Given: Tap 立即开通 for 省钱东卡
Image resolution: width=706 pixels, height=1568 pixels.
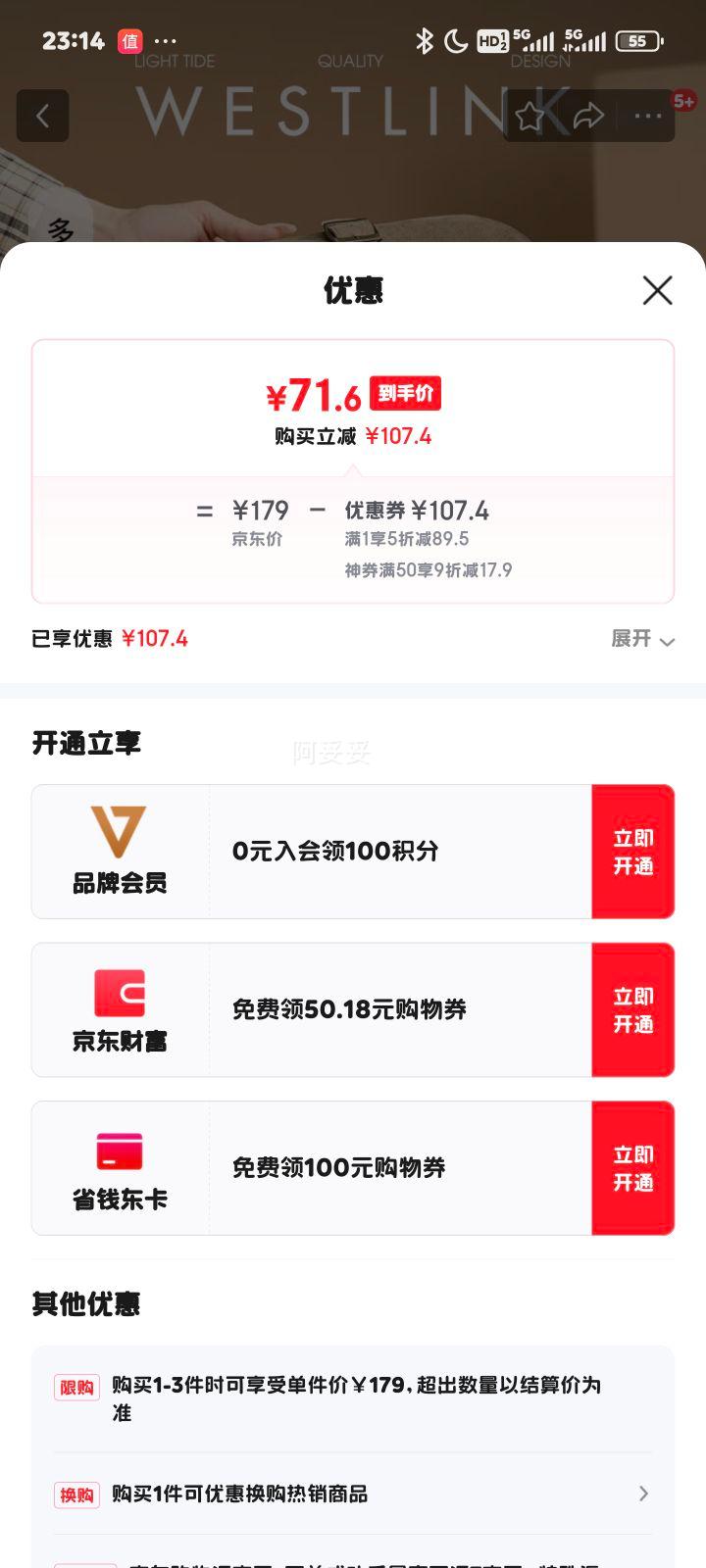Looking at the screenshot, I should pos(632,1168).
